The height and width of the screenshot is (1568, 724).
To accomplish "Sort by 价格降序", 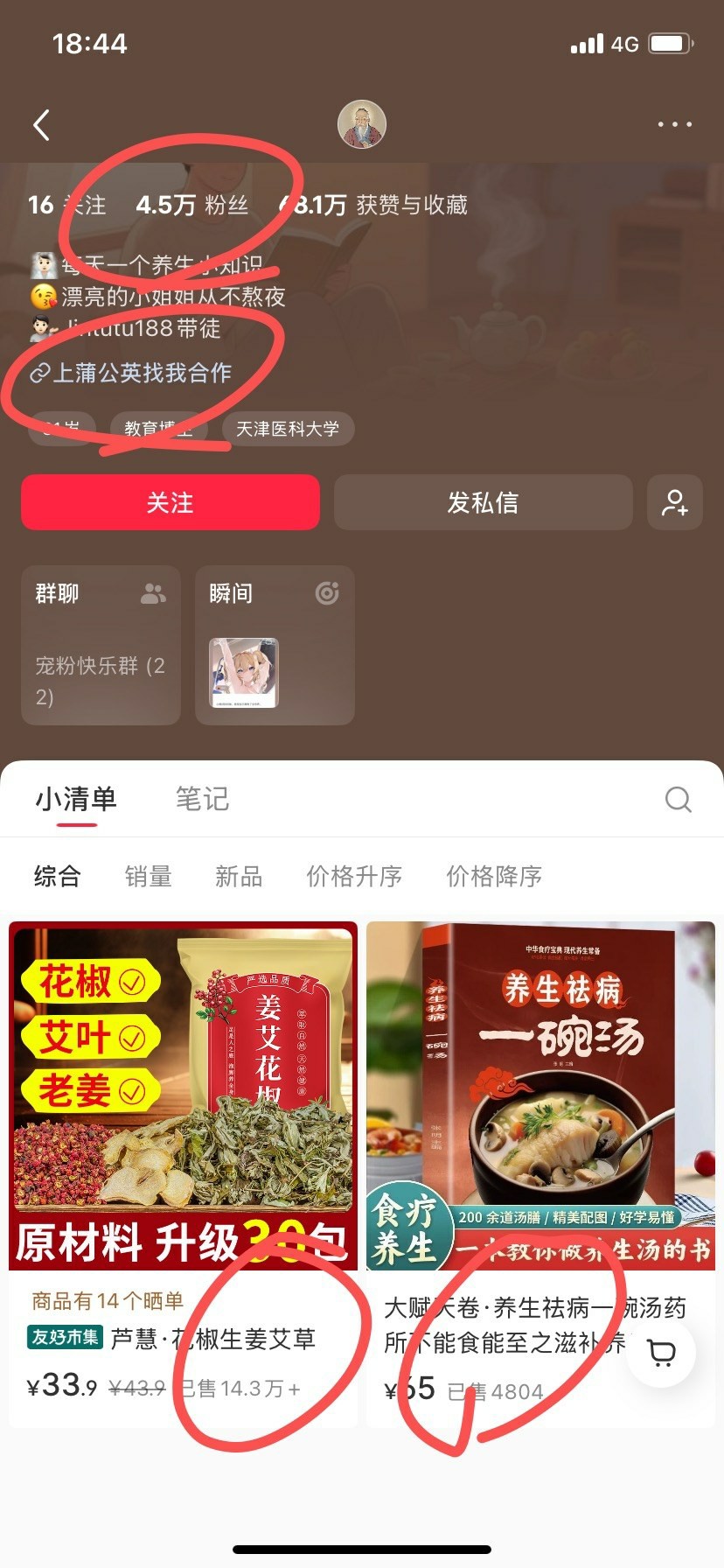I will pyautogui.click(x=494, y=876).
